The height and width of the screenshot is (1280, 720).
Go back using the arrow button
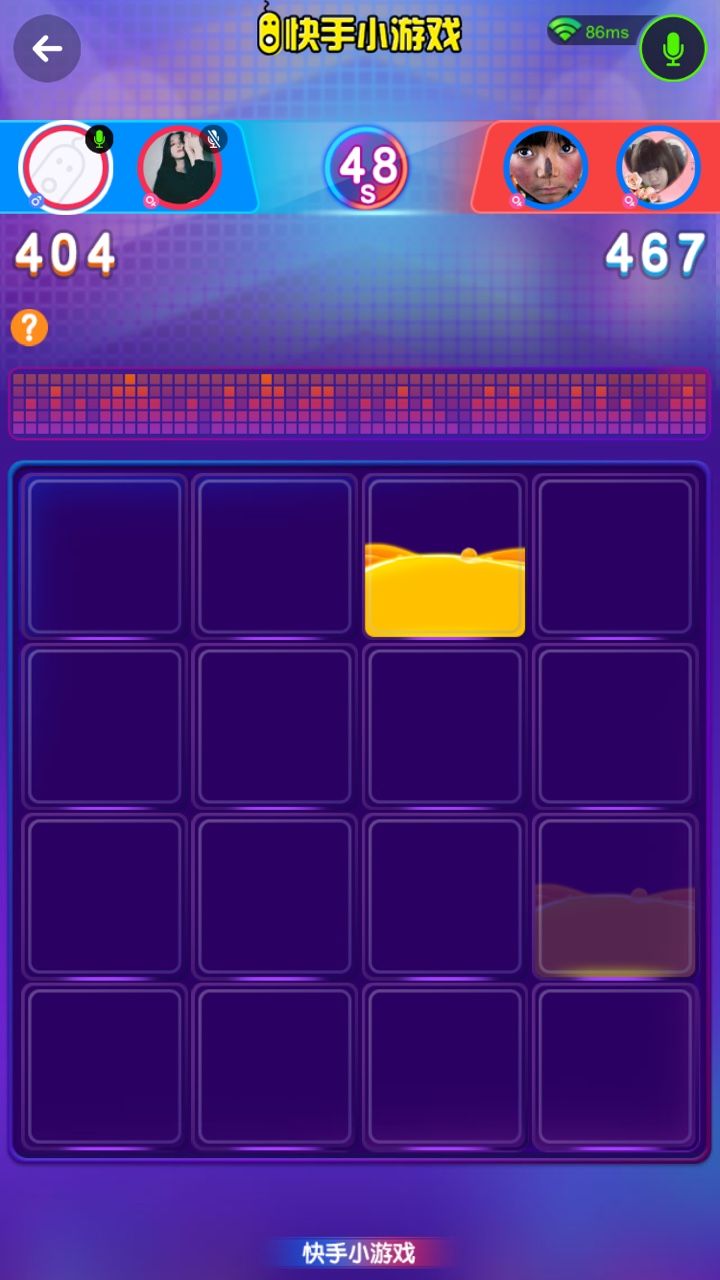pyautogui.click(x=47, y=48)
